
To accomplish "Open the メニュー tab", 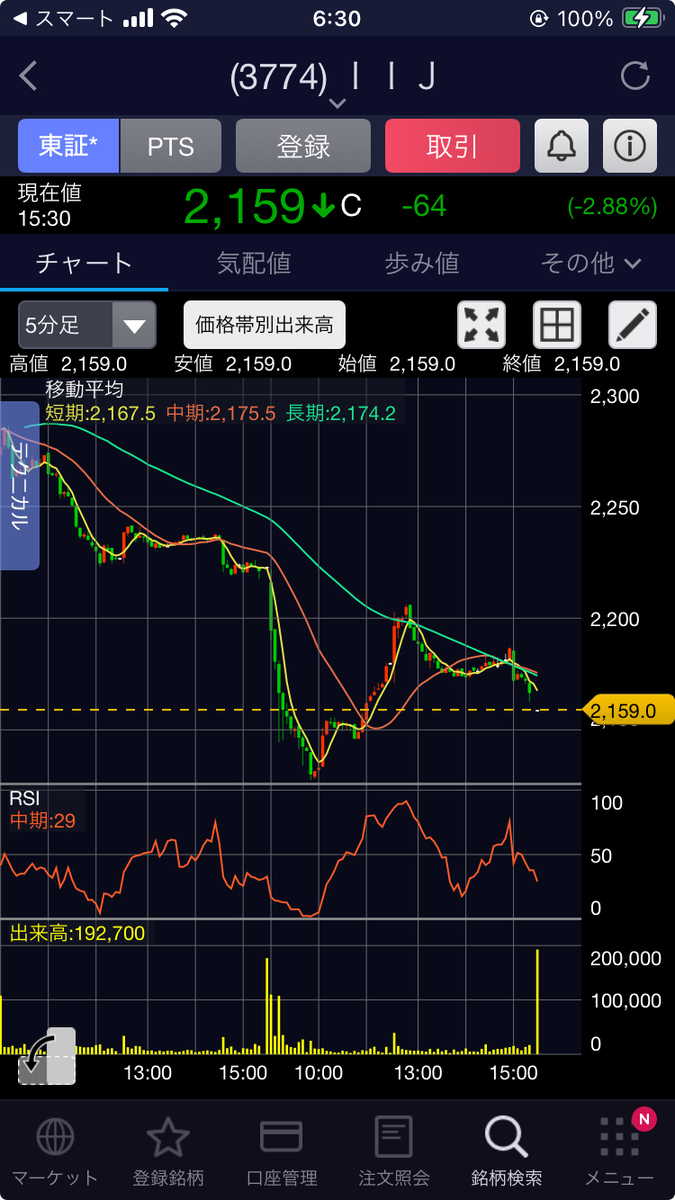I will click(620, 1151).
